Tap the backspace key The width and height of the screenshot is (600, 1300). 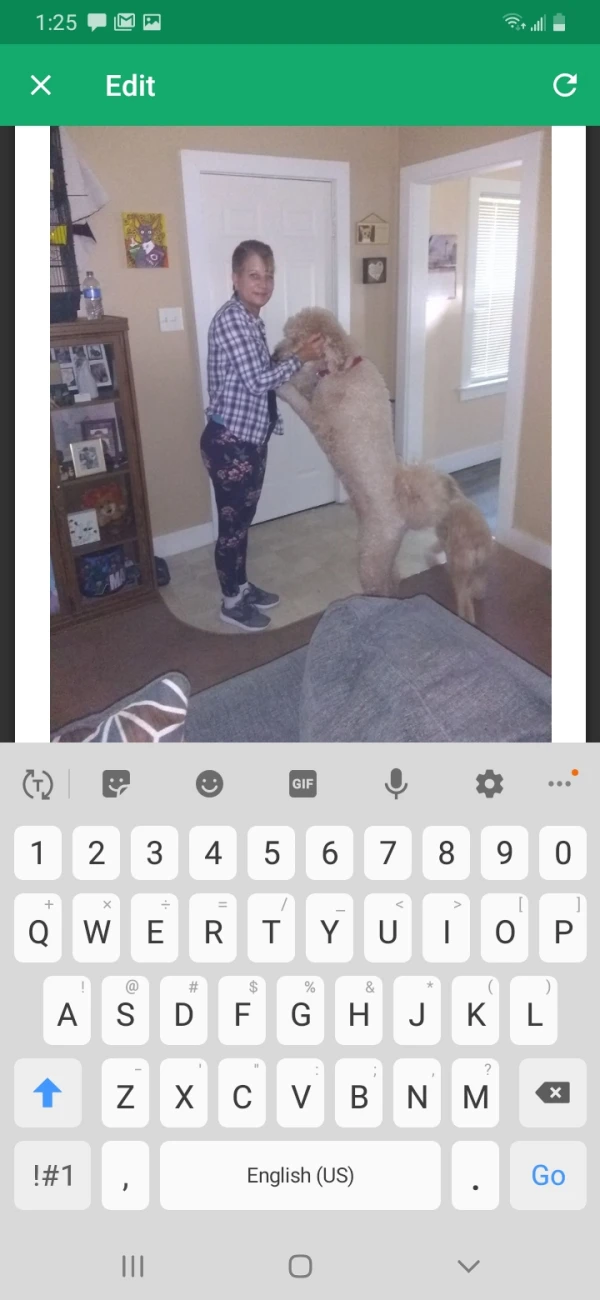(x=552, y=1093)
